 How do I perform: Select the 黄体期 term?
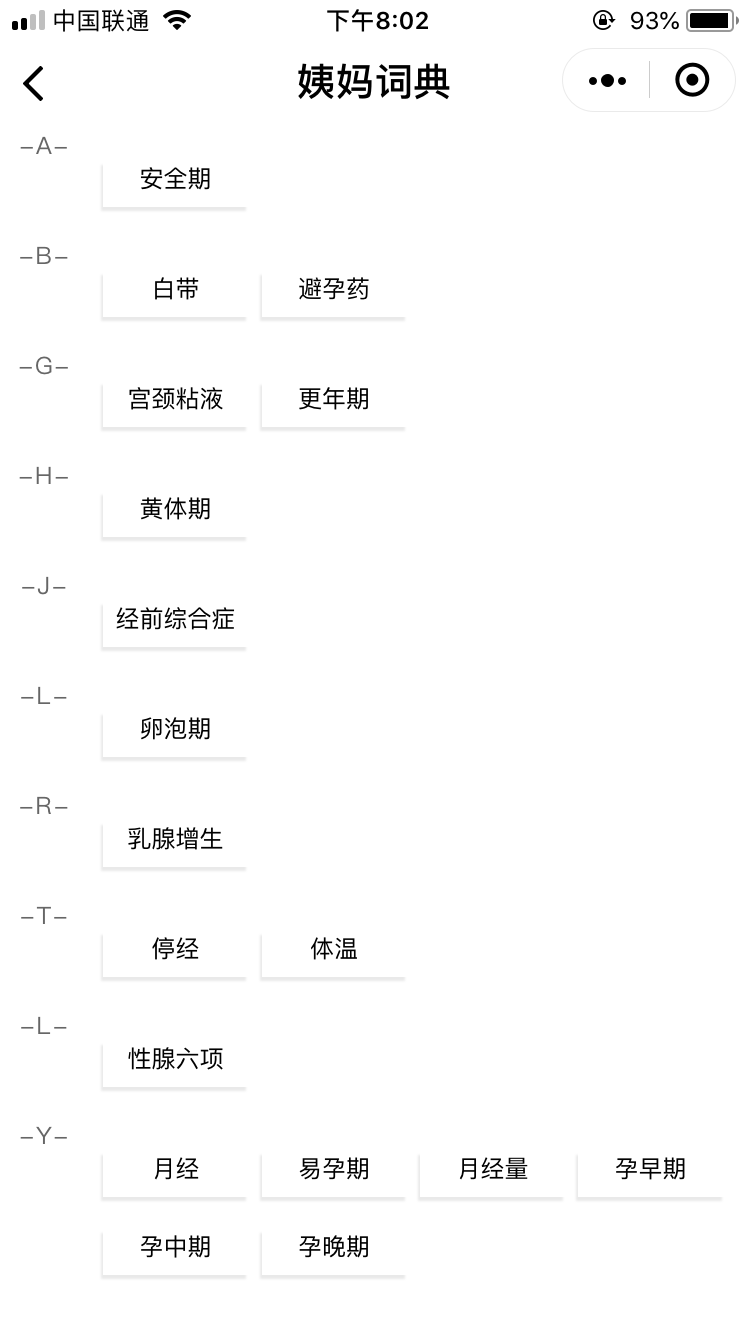click(x=175, y=510)
